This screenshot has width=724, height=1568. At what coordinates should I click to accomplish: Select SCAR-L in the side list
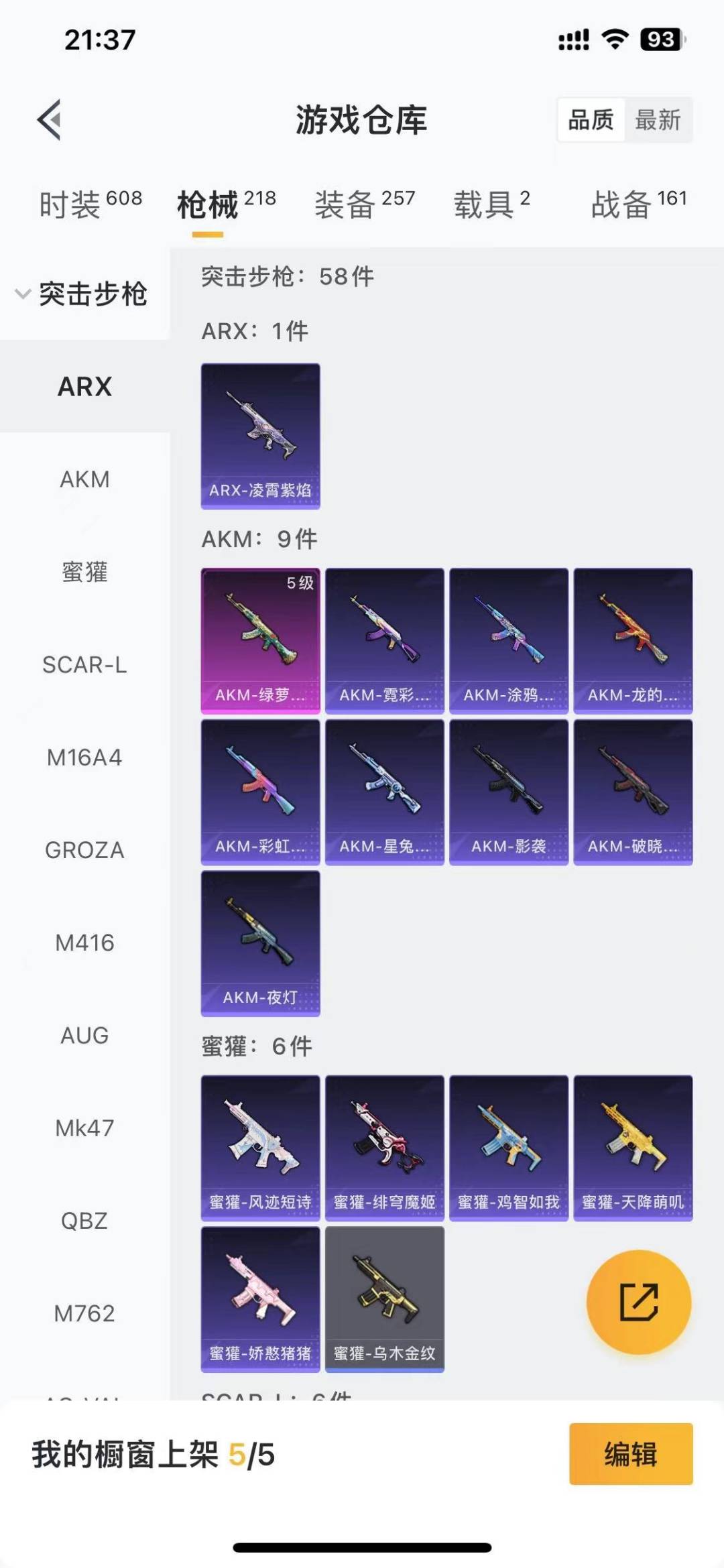click(84, 665)
